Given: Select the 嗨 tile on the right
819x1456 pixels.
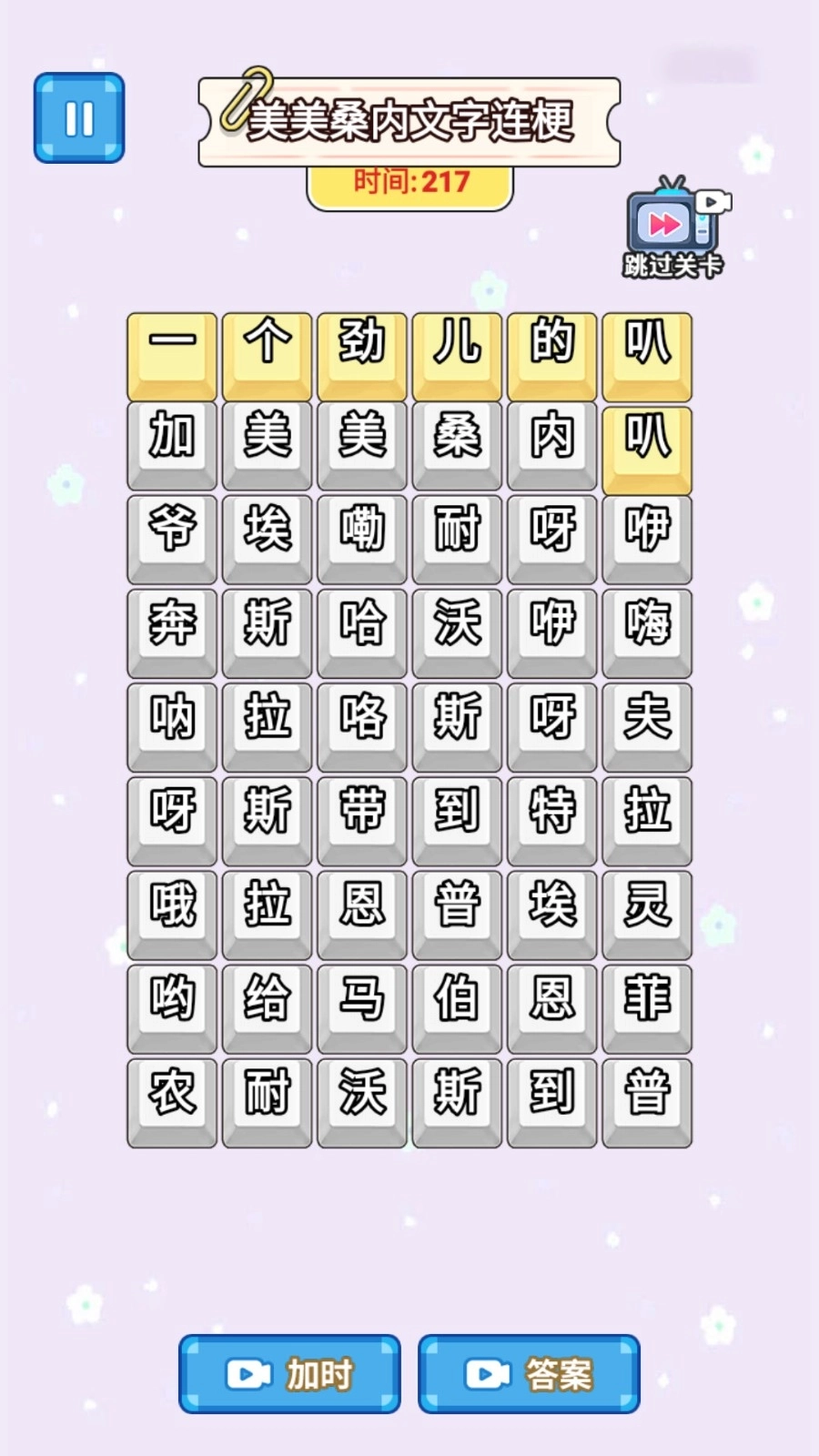Looking at the screenshot, I should tap(646, 628).
